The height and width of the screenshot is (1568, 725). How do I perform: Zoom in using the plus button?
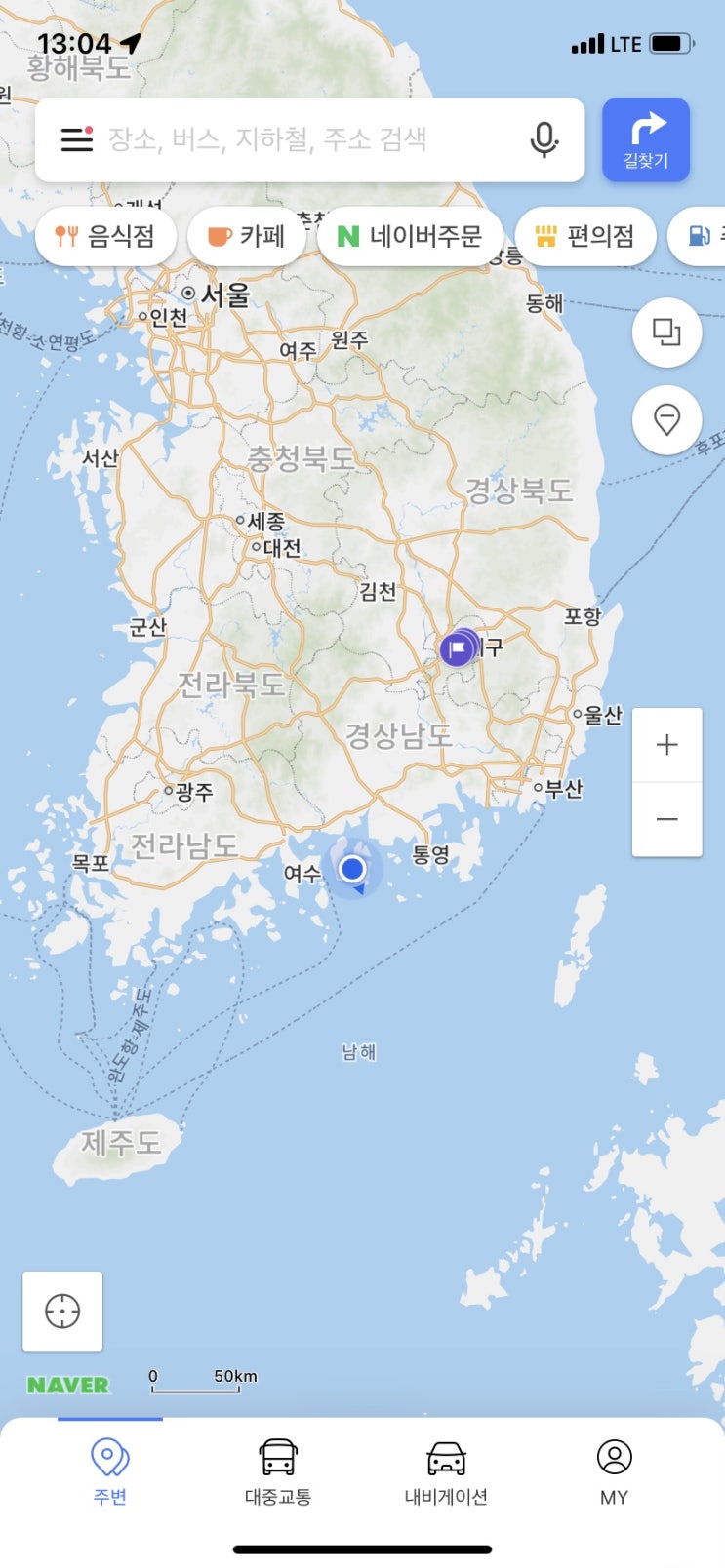coord(667,744)
